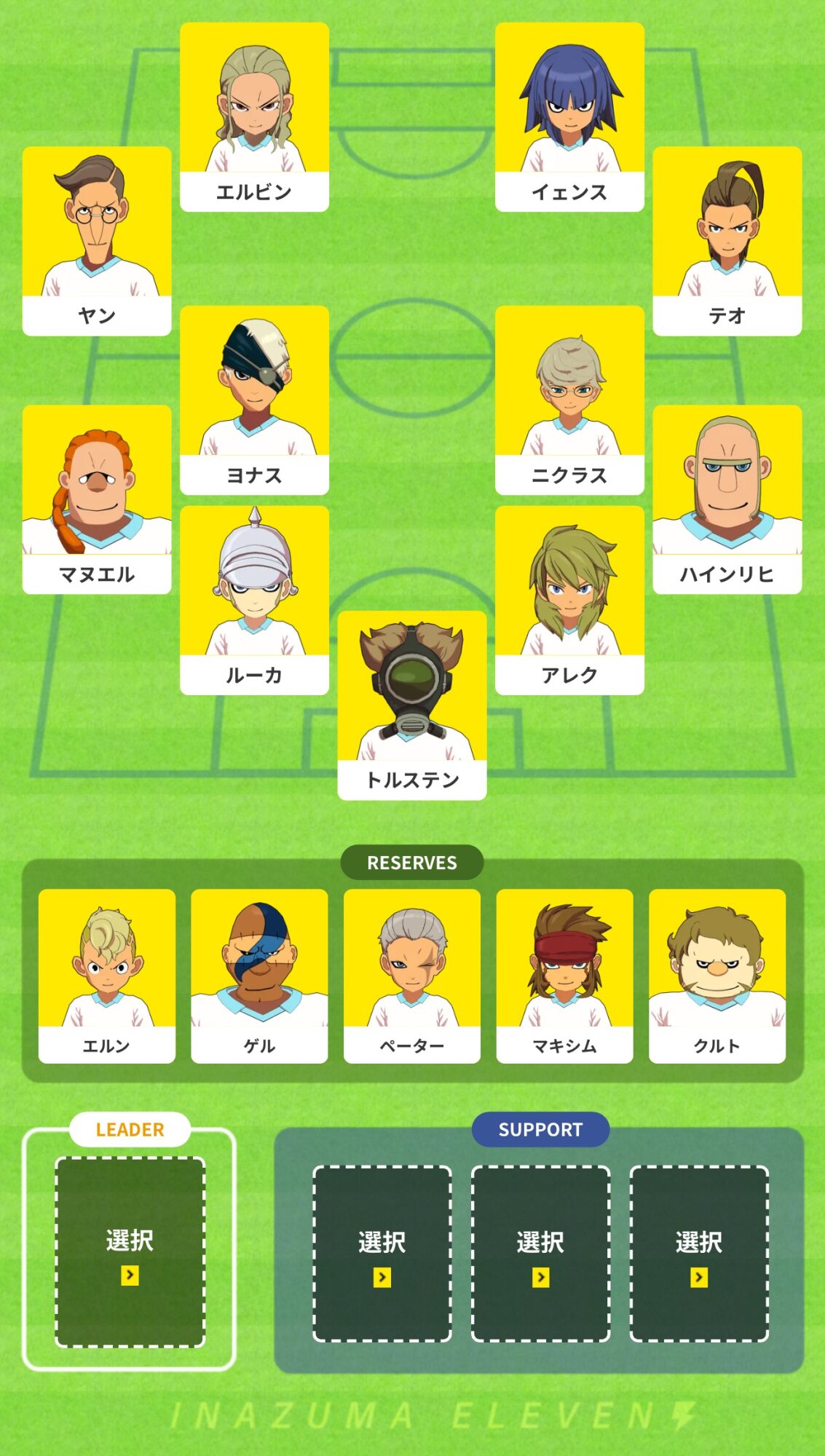Tap the テオ player card
The height and width of the screenshot is (1456, 825).
pyautogui.click(x=727, y=241)
